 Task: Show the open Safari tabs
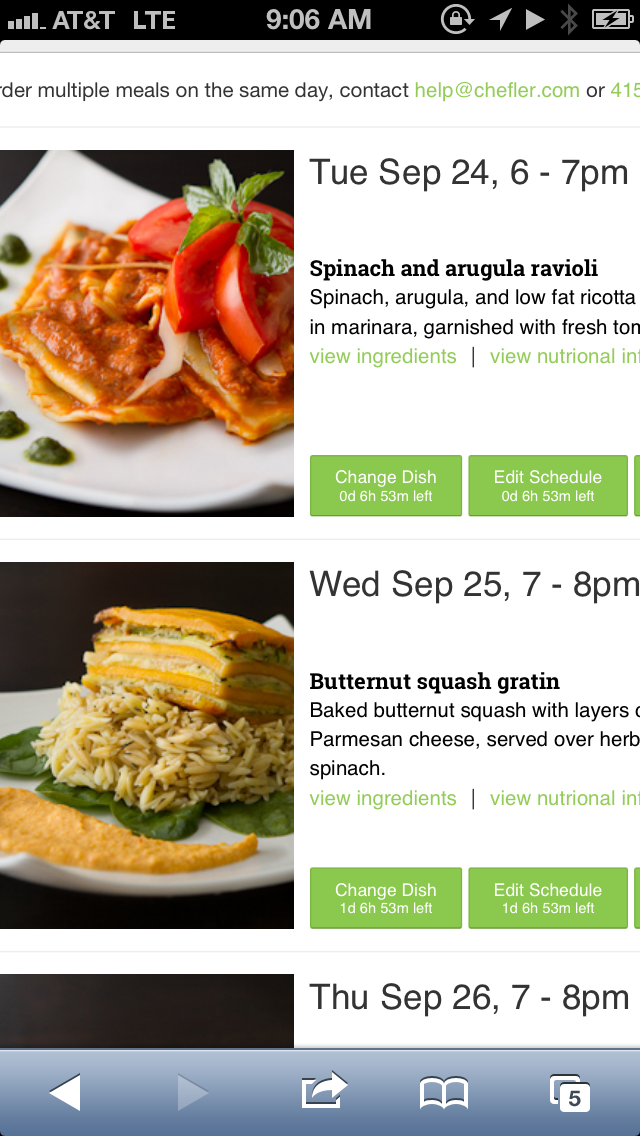coord(570,1093)
